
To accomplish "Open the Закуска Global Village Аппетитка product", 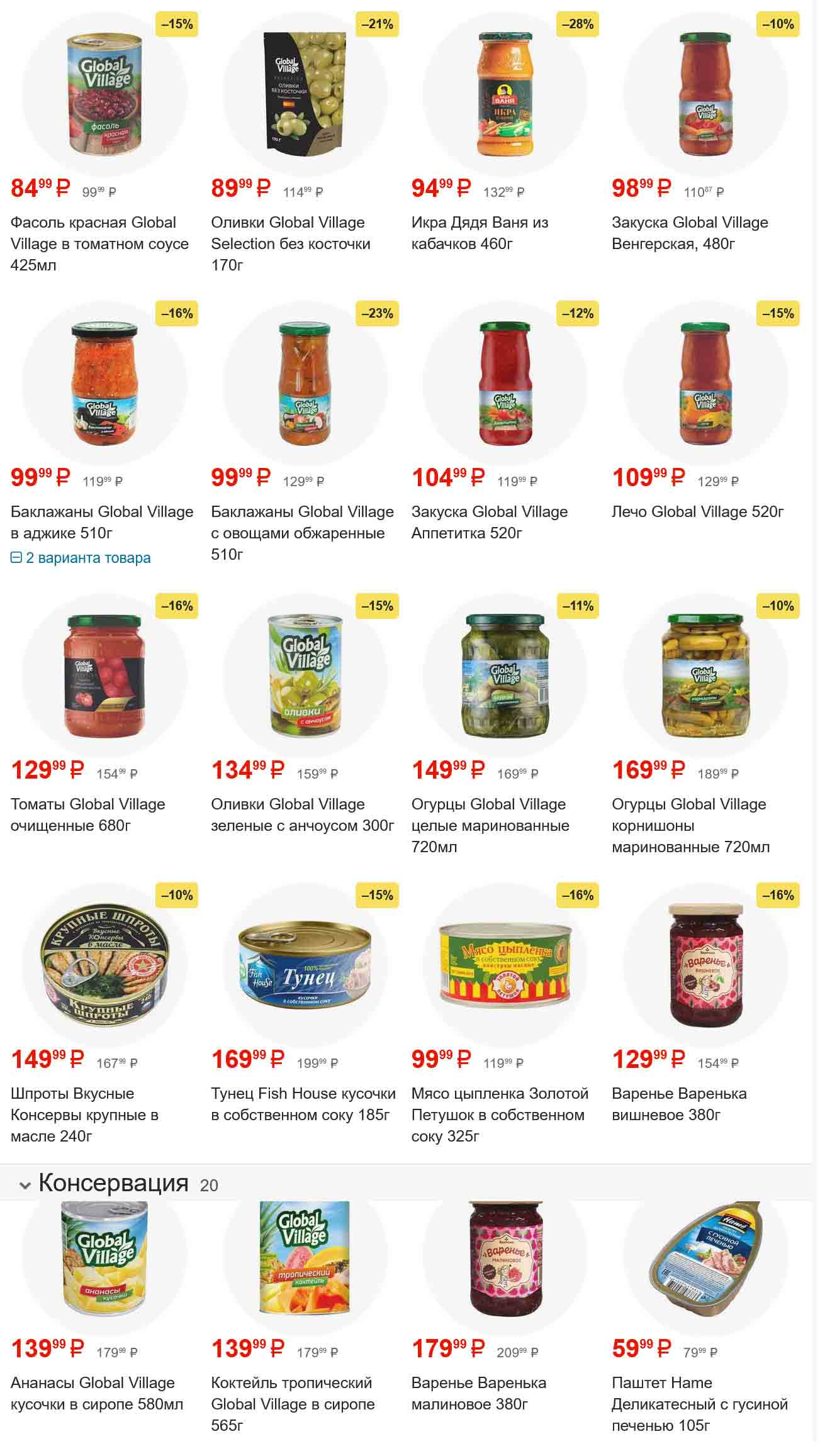I will pos(489,521).
